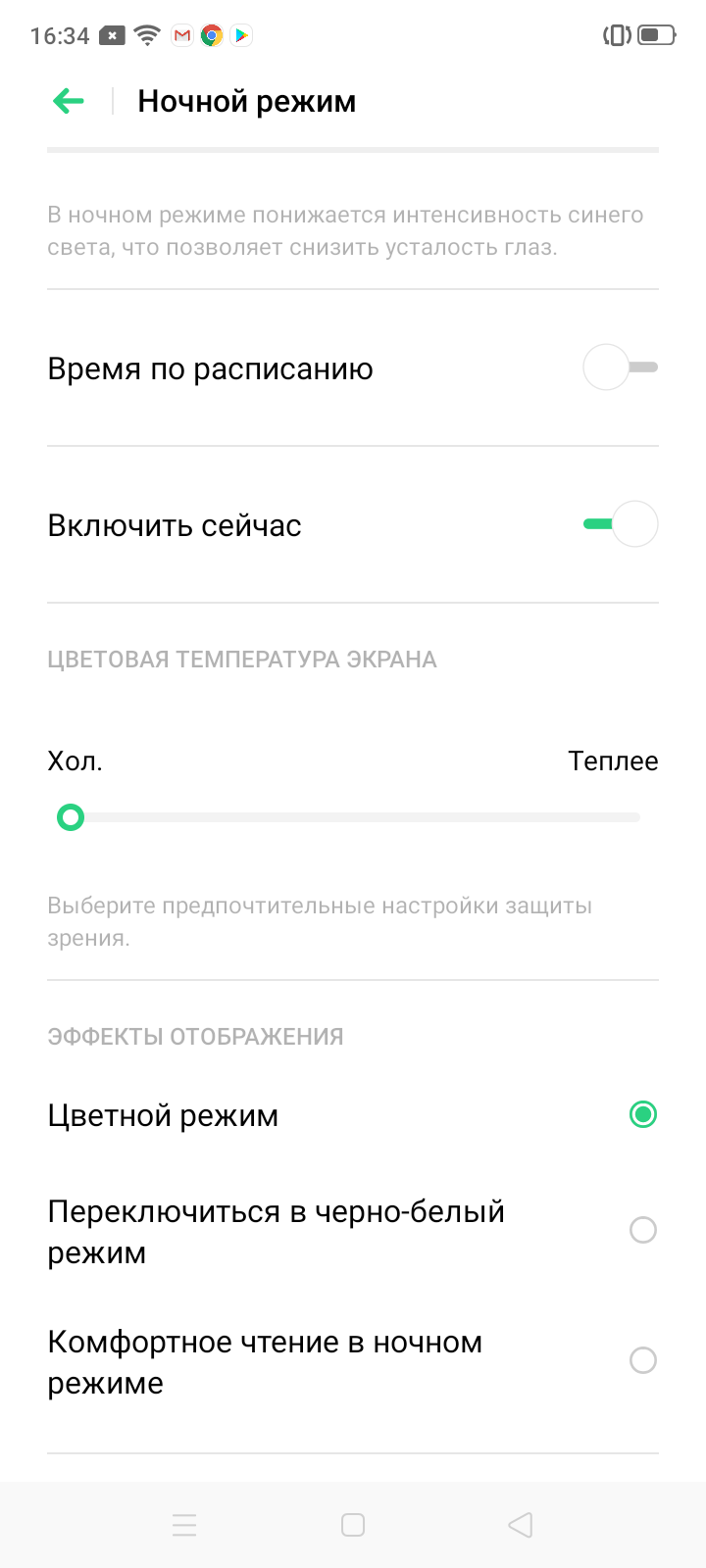
Task: Turn off the Включить сейчас switch
Action: point(620,524)
